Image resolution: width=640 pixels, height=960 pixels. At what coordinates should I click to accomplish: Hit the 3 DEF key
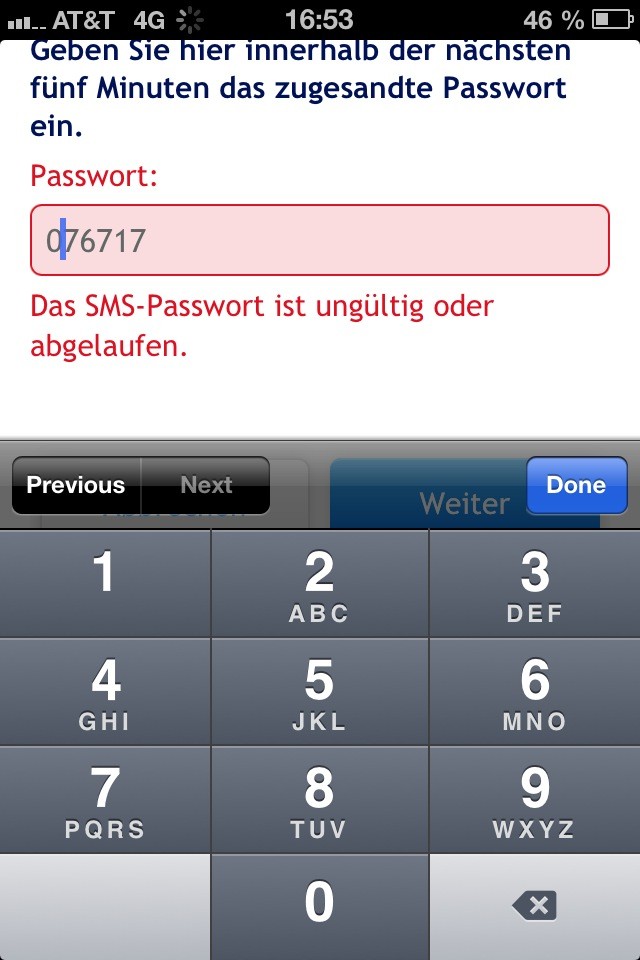click(x=534, y=583)
